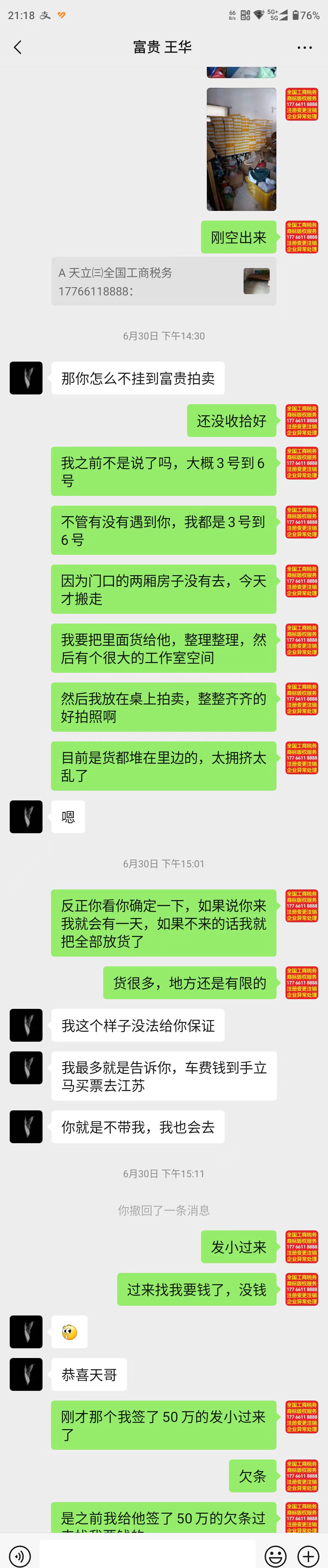This screenshot has width=328, height=1568.
Task: Open contact avatar beside 恭喜天哥
Action: coord(26,1374)
